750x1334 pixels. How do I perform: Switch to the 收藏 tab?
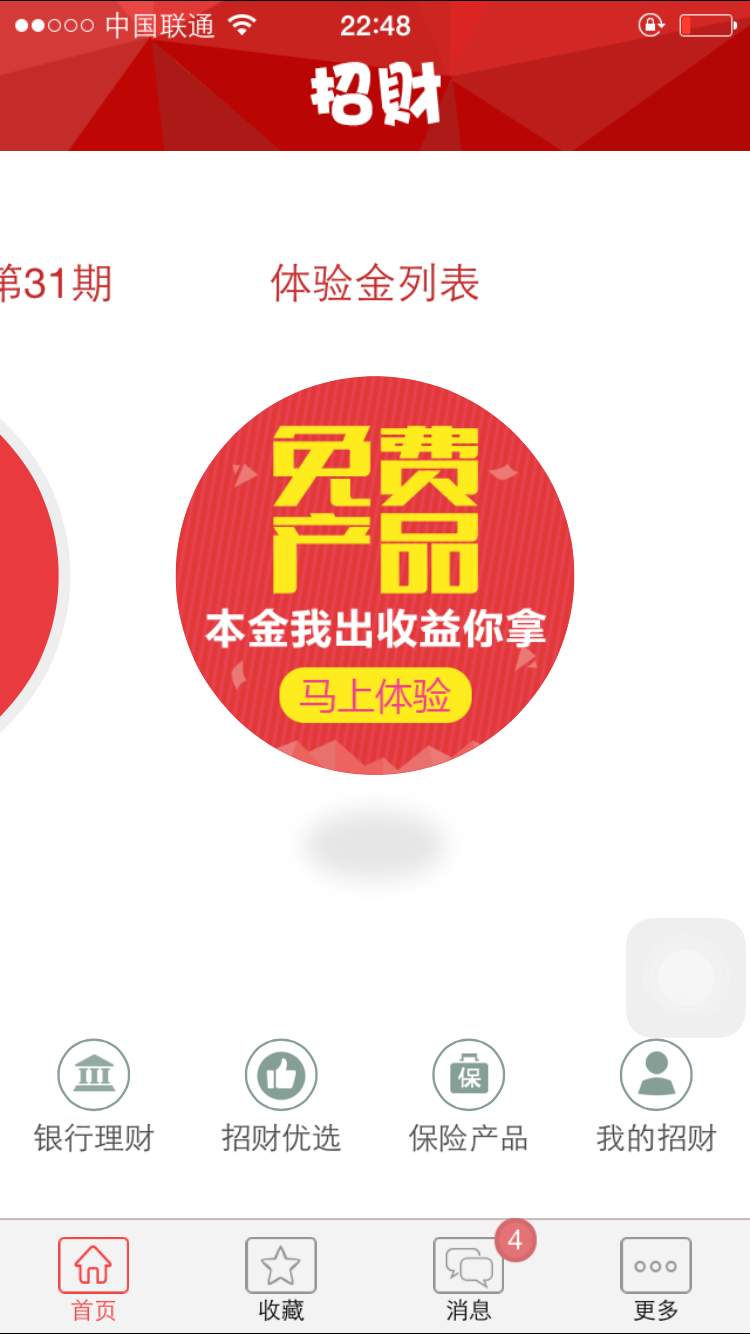coord(281,1278)
